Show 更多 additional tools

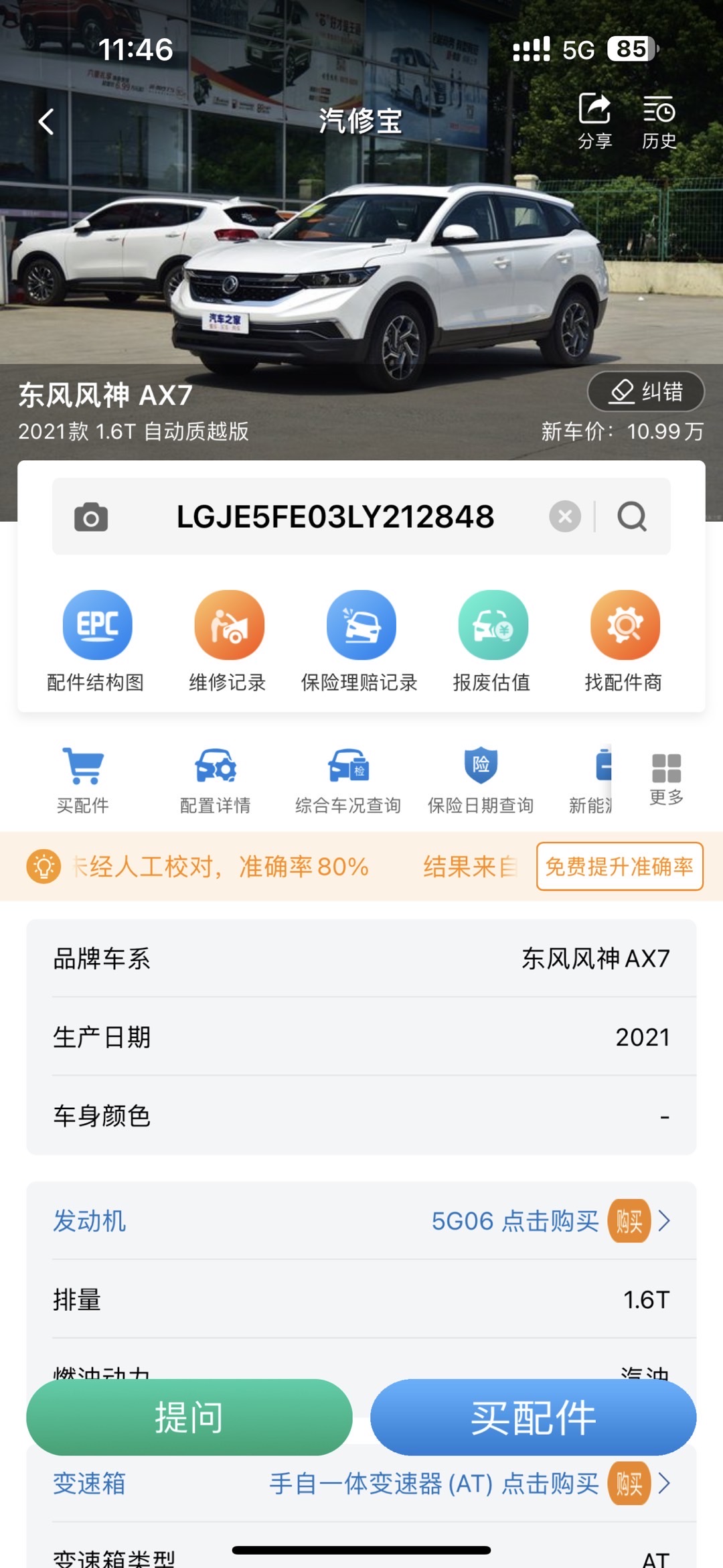click(x=666, y=778)
